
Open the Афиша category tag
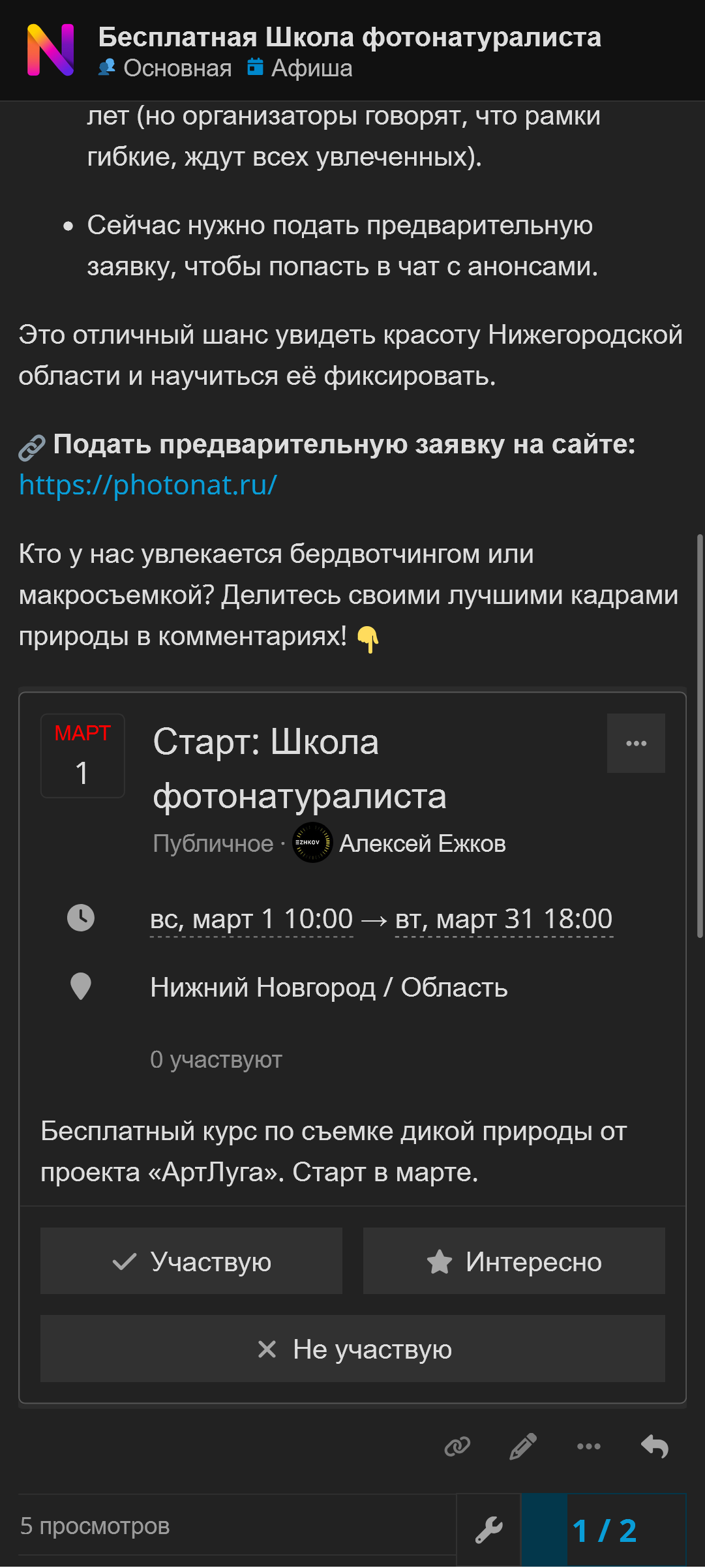click(x=301, y=68)
